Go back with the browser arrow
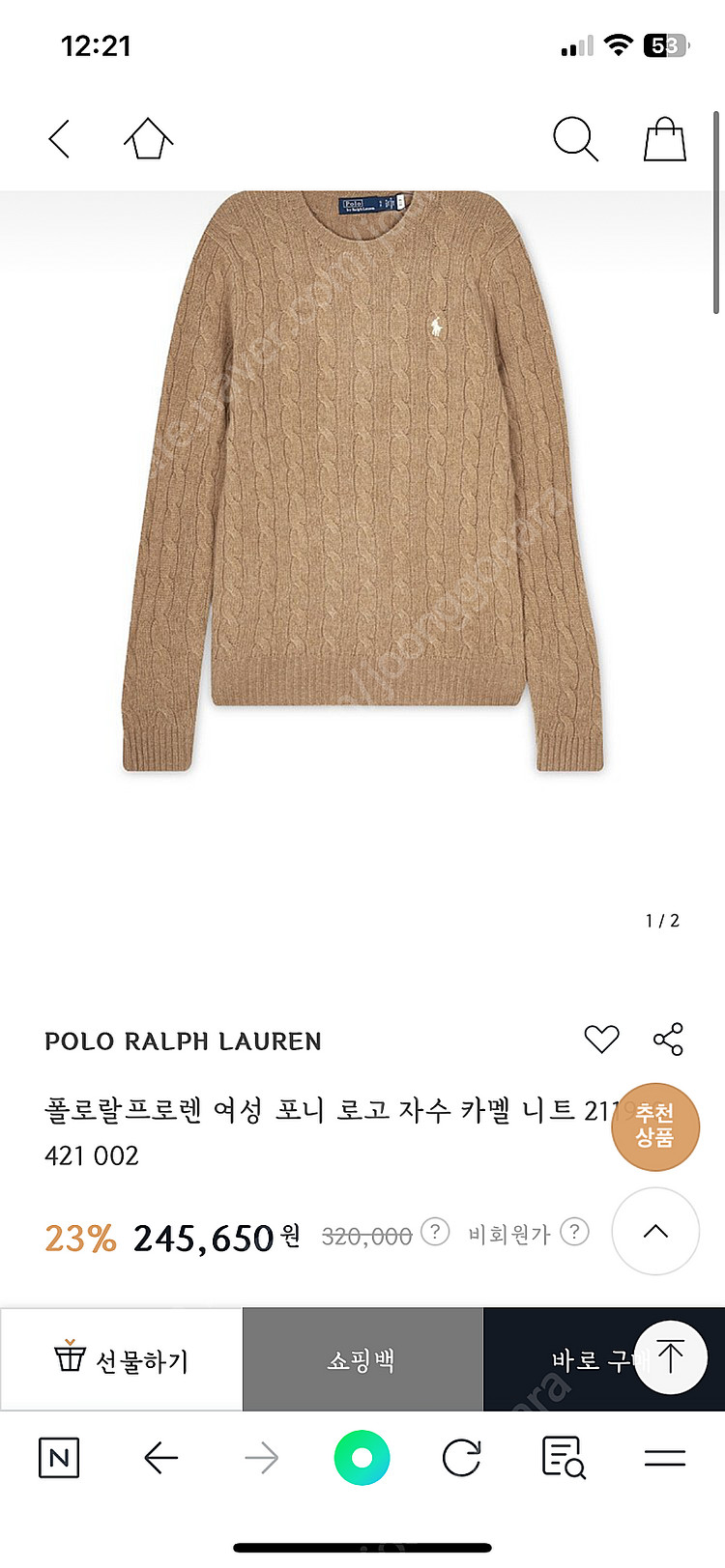 click(x=160, y=1457)
